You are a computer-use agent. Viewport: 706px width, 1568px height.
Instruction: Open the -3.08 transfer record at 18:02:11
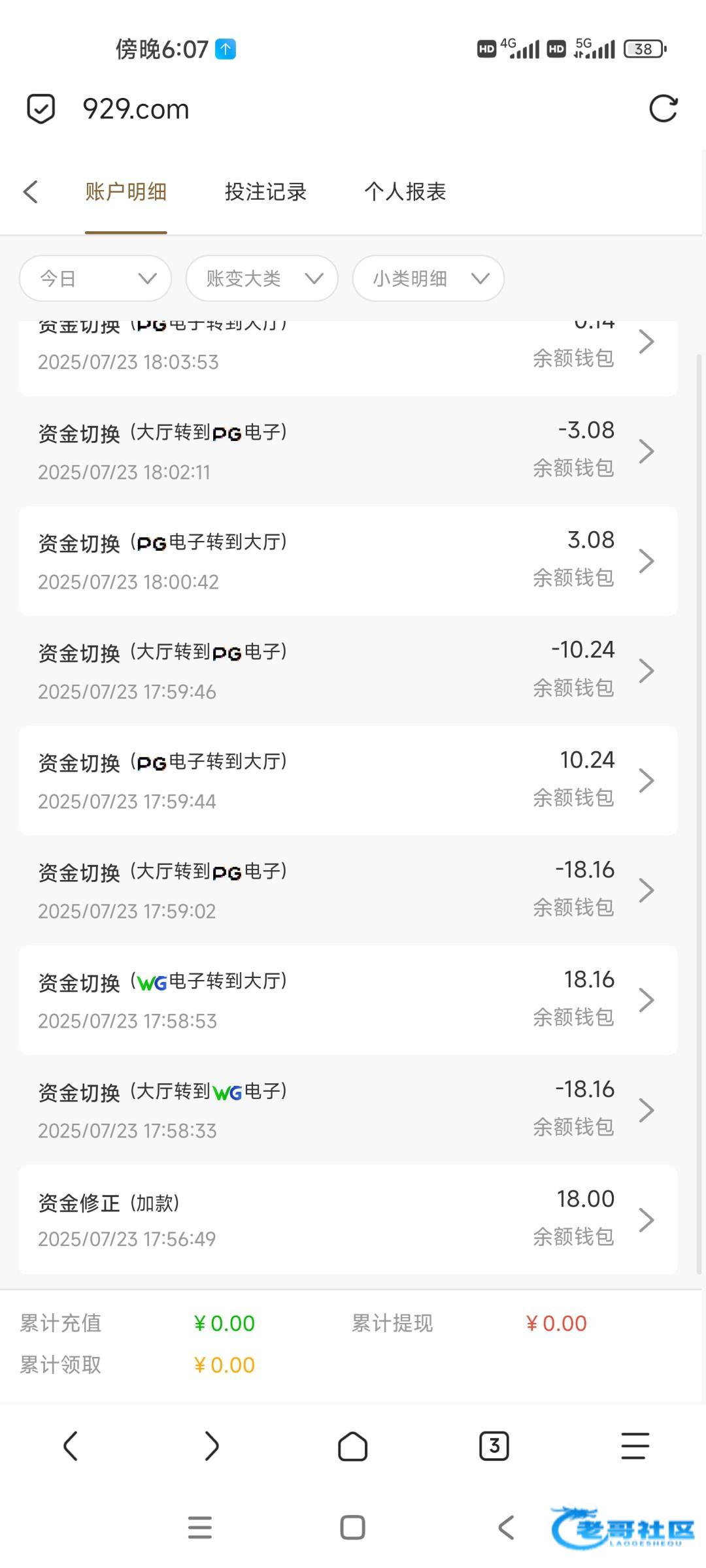click(348, 451)
